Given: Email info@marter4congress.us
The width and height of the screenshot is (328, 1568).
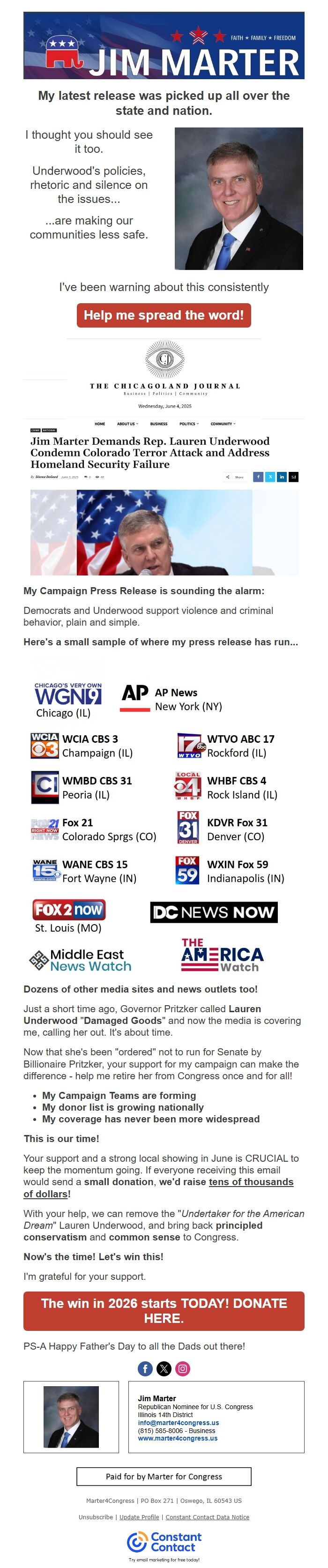Looking at the screenshot, I should point(179,1423).
